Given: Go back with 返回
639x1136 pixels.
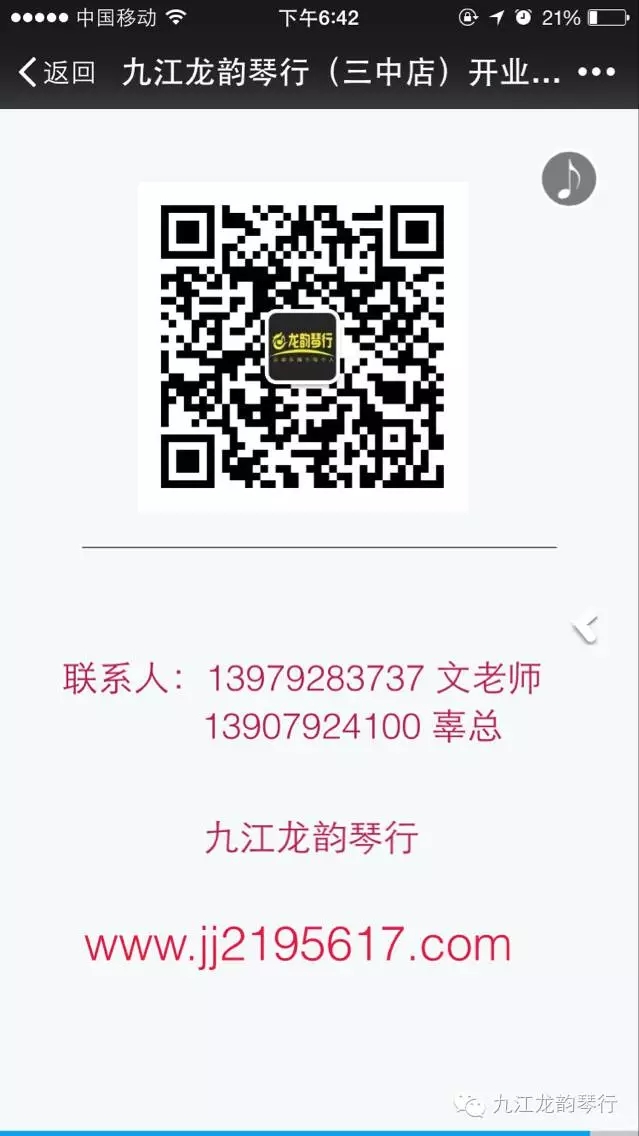Looking at the screenshot, I should 57,72.
